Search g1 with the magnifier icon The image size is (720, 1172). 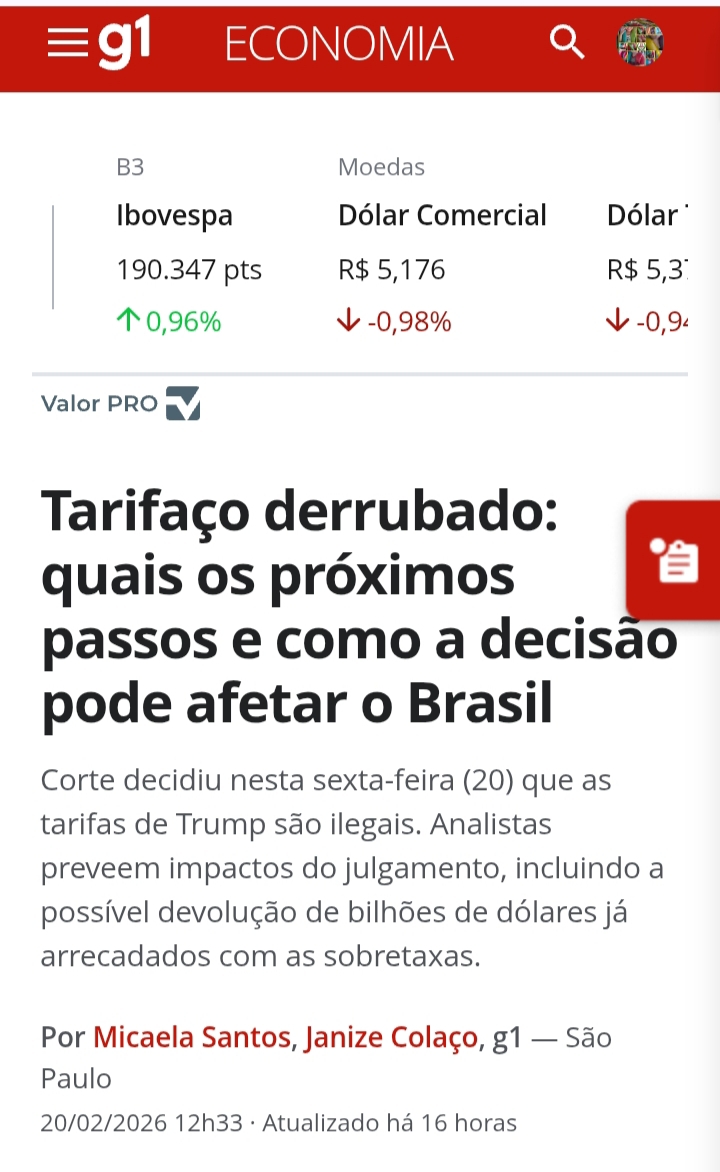point(567,43)
